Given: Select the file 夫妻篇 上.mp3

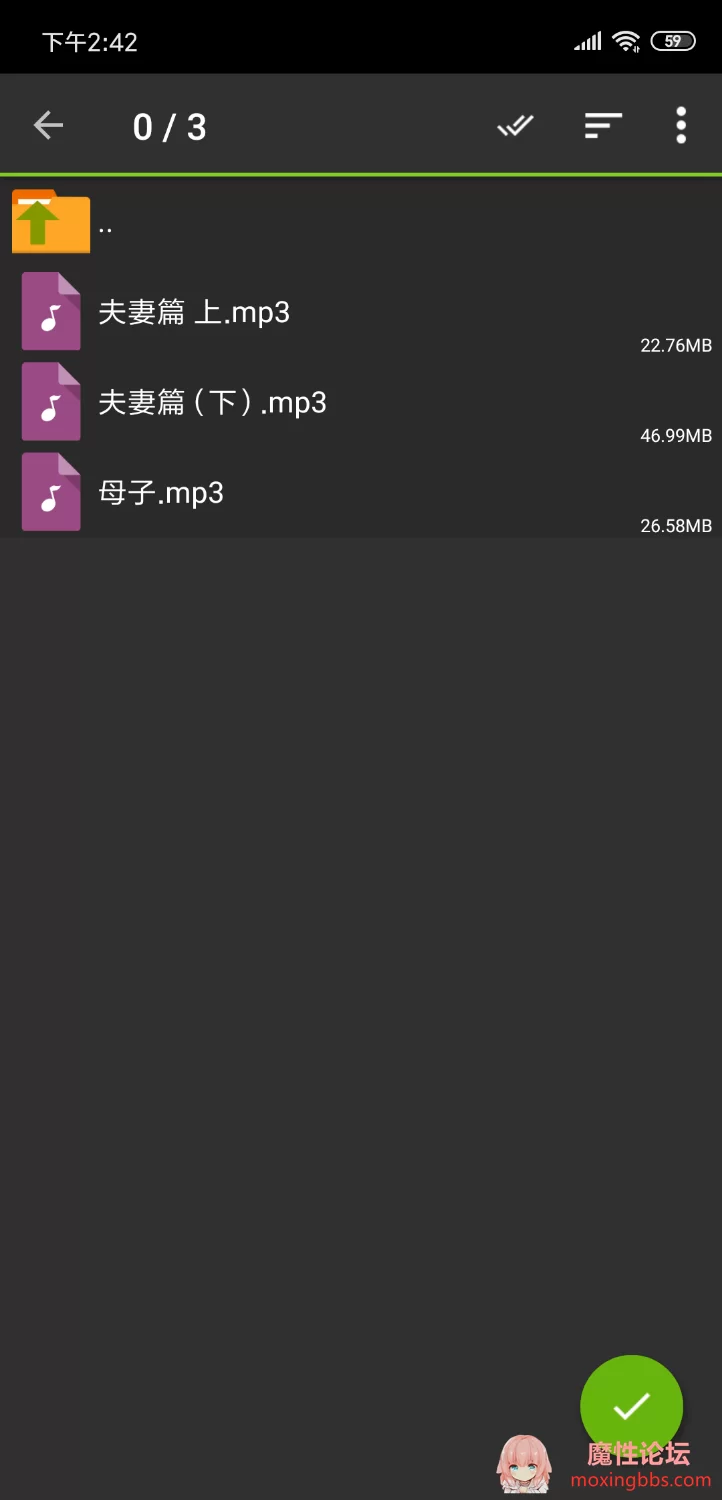Looking at the screenshot, I should point(361,312).
